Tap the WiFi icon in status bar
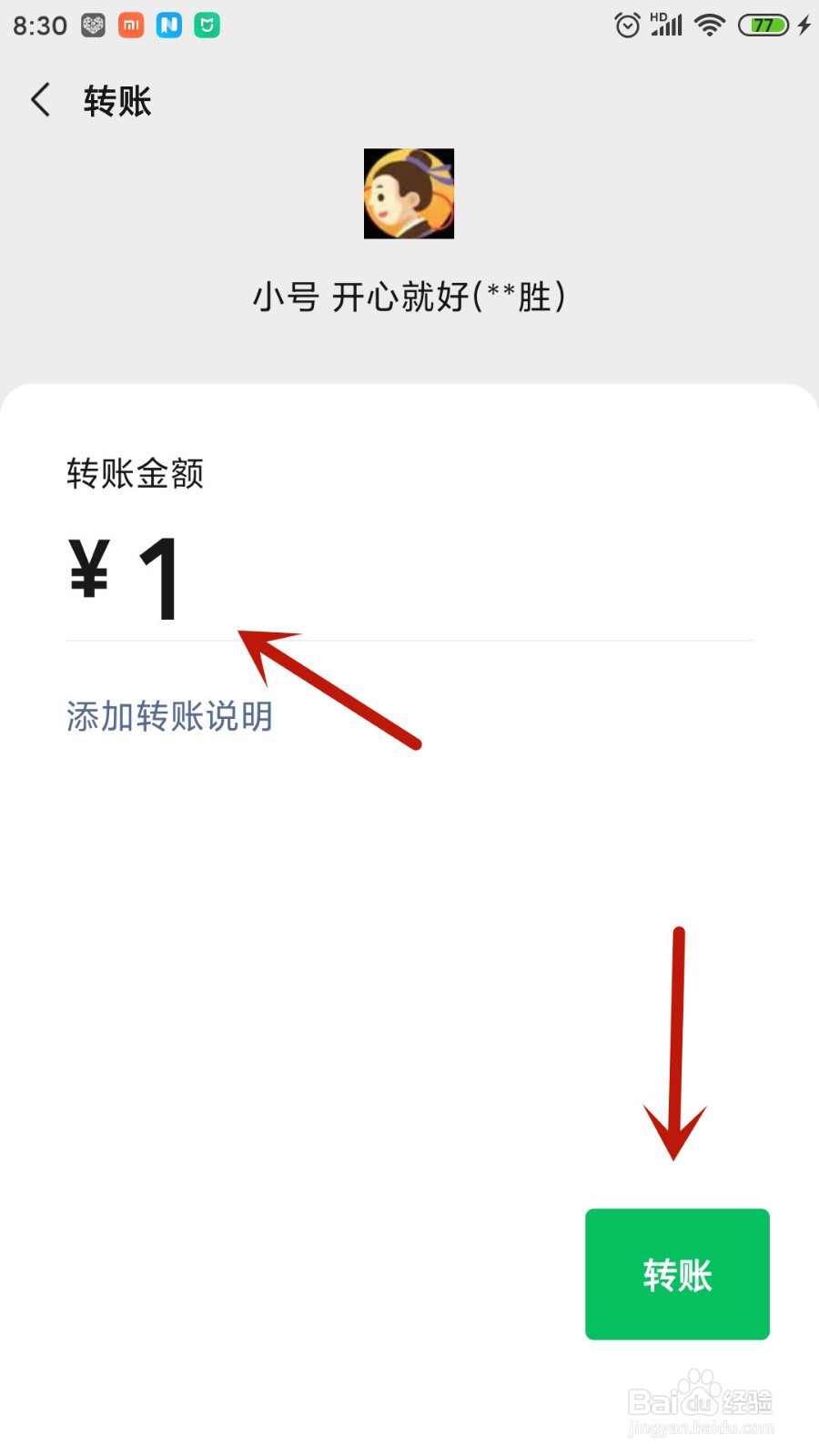Image resolution: width=819 pixels, height=1456 pixels. [x=709, y=25]
